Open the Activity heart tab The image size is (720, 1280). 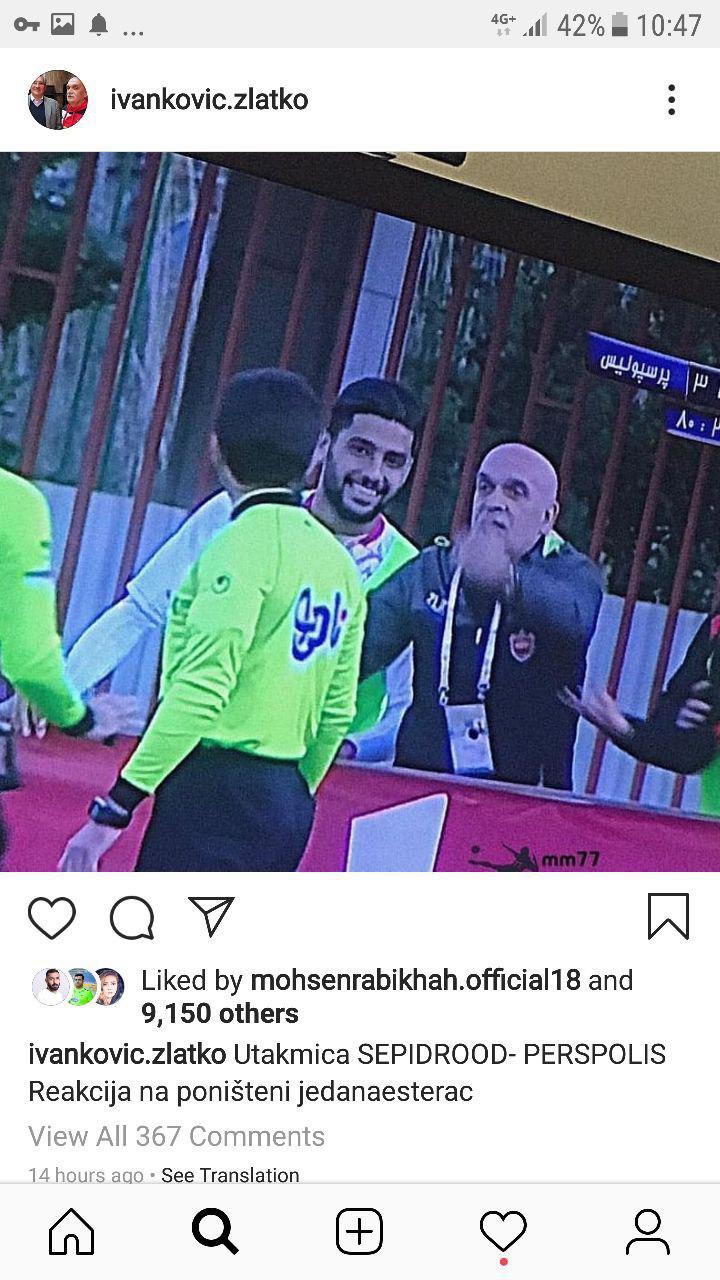pos(503,1232)
